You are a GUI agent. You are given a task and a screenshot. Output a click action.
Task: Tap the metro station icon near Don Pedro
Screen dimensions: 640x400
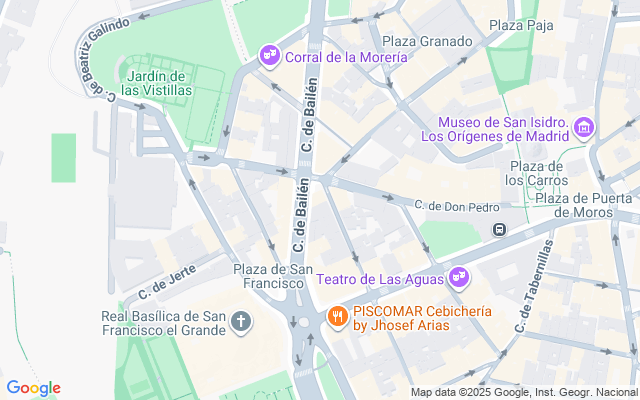click(x=499, y=229)
